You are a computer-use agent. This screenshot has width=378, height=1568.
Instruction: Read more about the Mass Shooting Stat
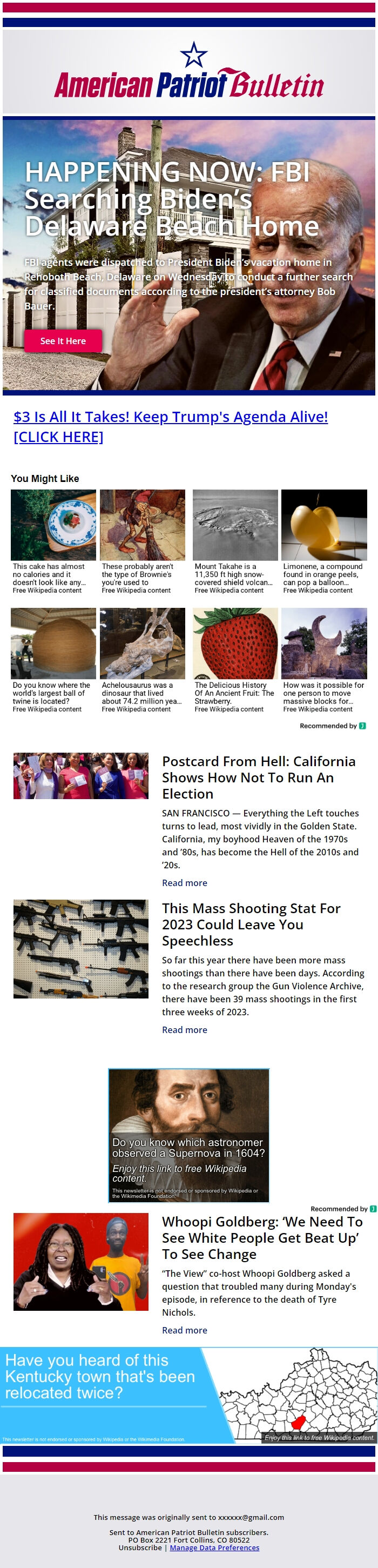pyautogui.click(x=185, y=1029)
